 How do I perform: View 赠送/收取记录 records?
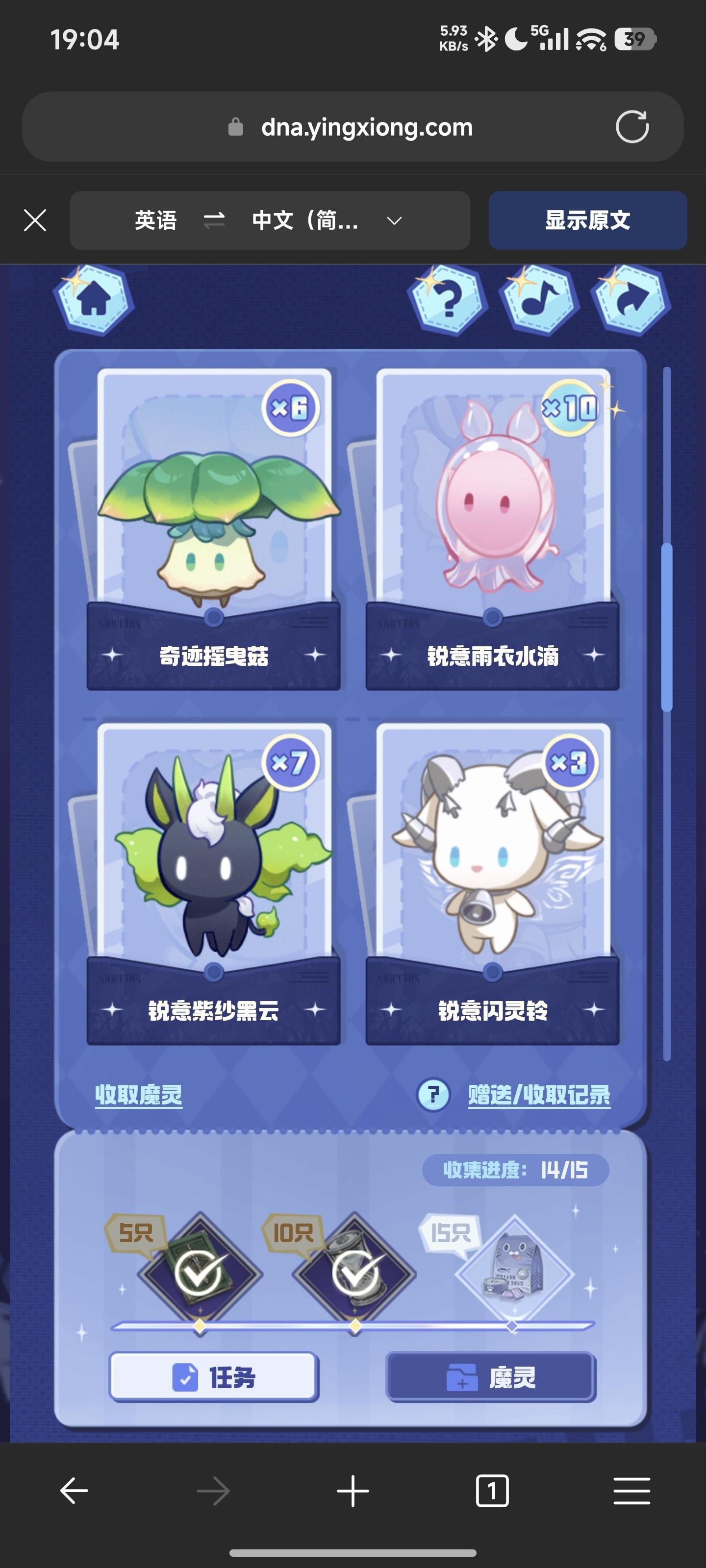pyautogui.click(x=538, y=1095)
